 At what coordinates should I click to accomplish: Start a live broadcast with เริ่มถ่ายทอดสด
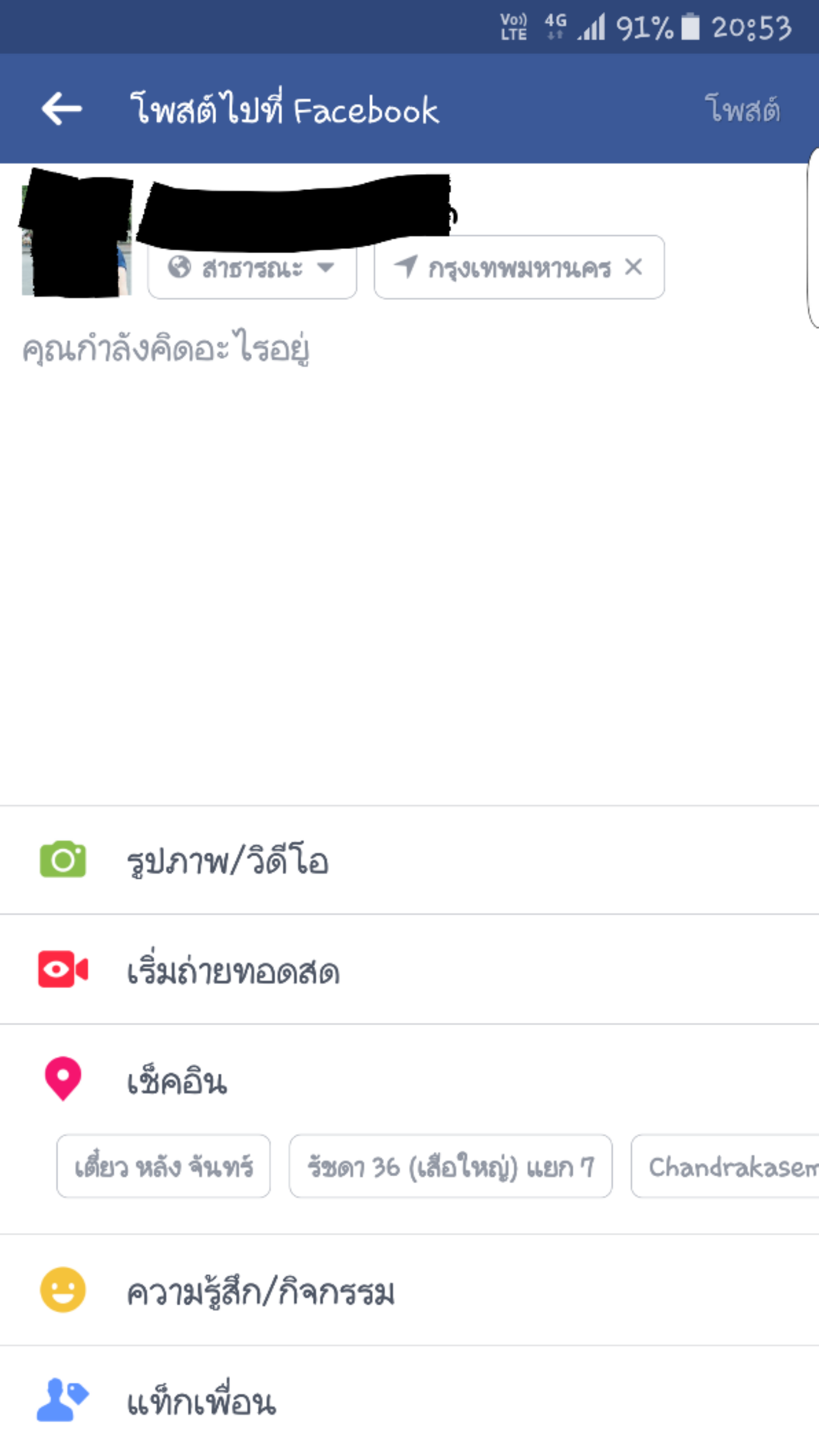coord(409,969)
